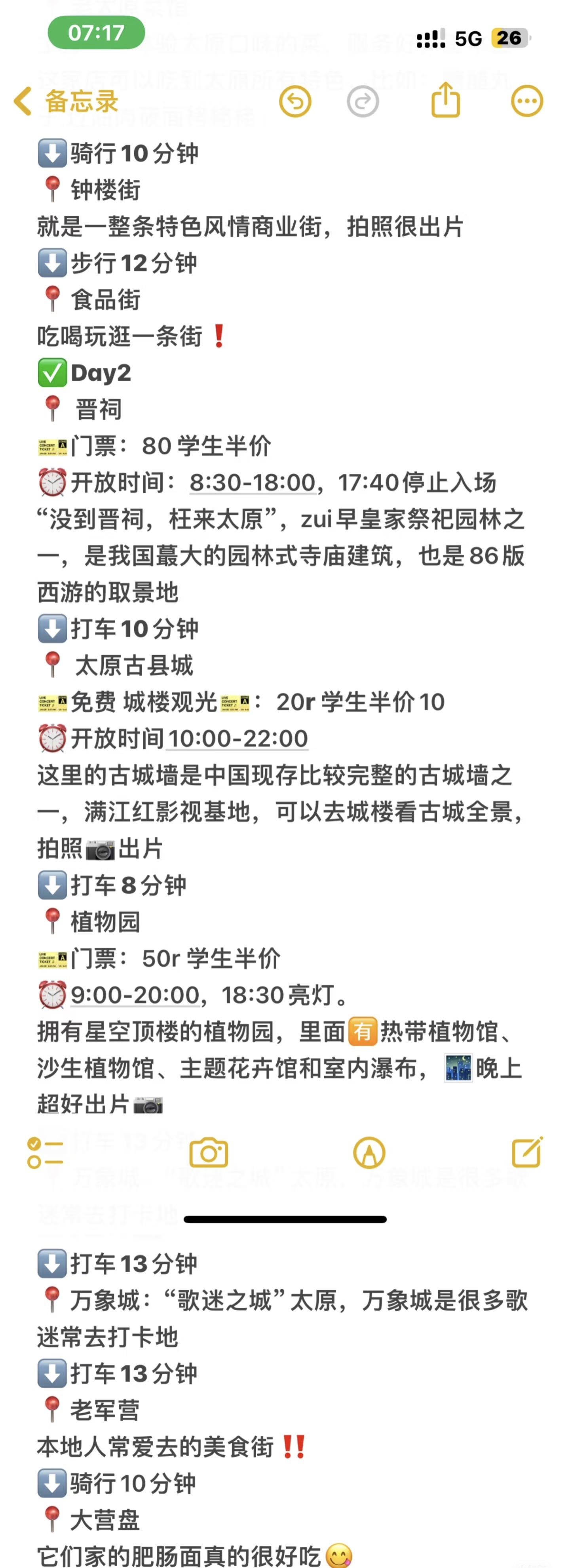The image size is (570, 1568).
Task: Share this note
Action: (x=445, y=101)
